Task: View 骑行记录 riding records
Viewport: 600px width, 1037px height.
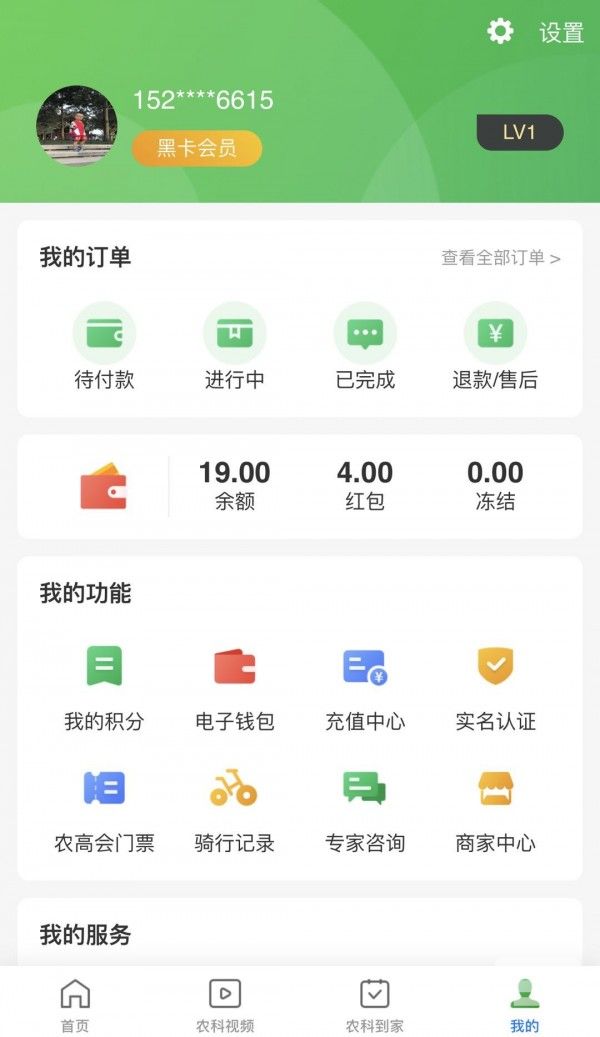Action: pos(235,809)
